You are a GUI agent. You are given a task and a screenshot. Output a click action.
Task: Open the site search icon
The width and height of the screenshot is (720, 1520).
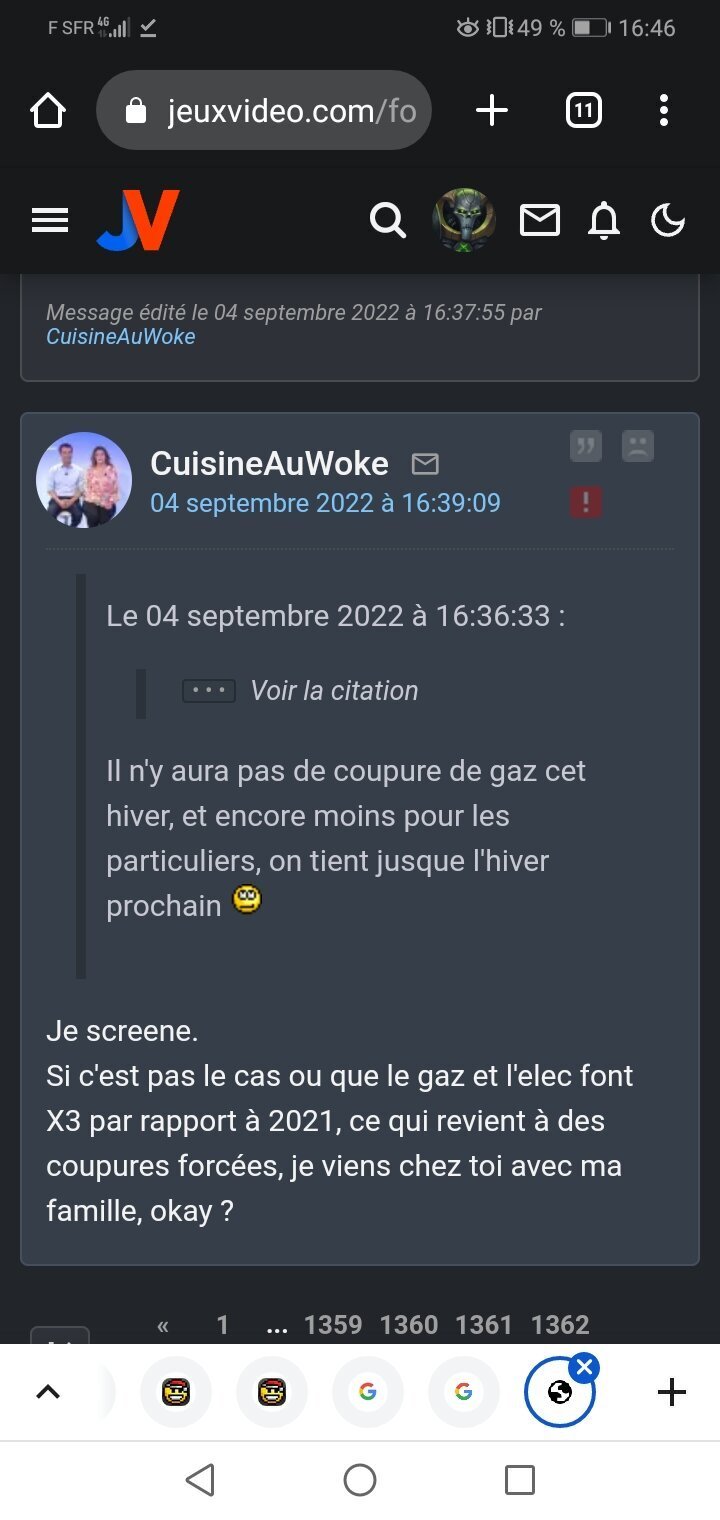point(387,220)
